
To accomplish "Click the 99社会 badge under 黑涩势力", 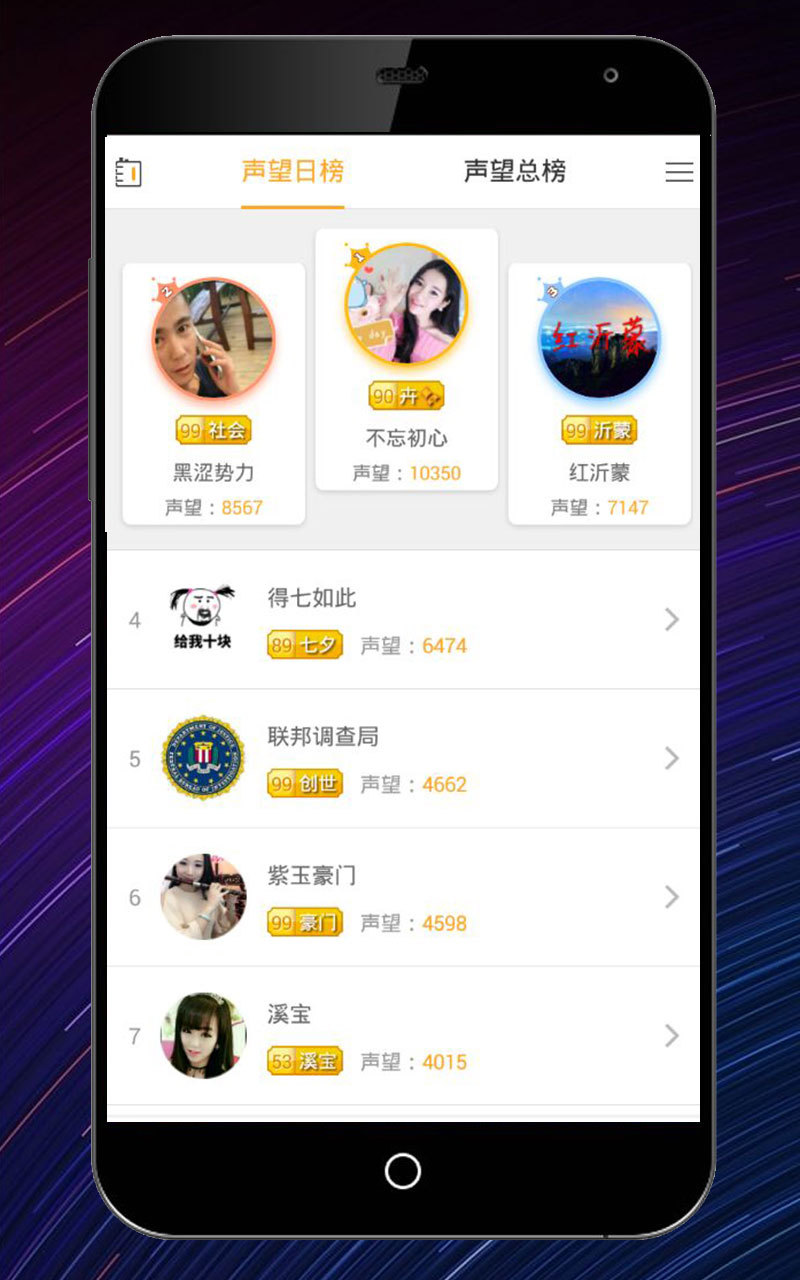I will point(212,431).
